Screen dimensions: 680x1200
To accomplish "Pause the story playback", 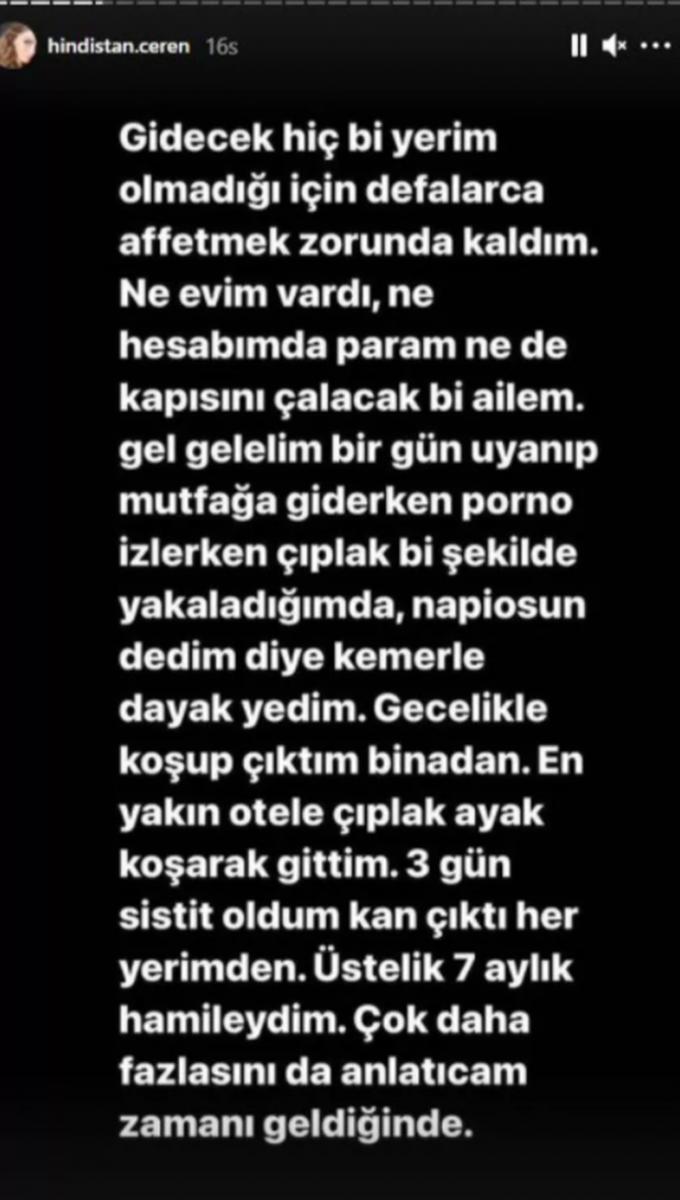I will pyautogui.click(x=579, y=47).
